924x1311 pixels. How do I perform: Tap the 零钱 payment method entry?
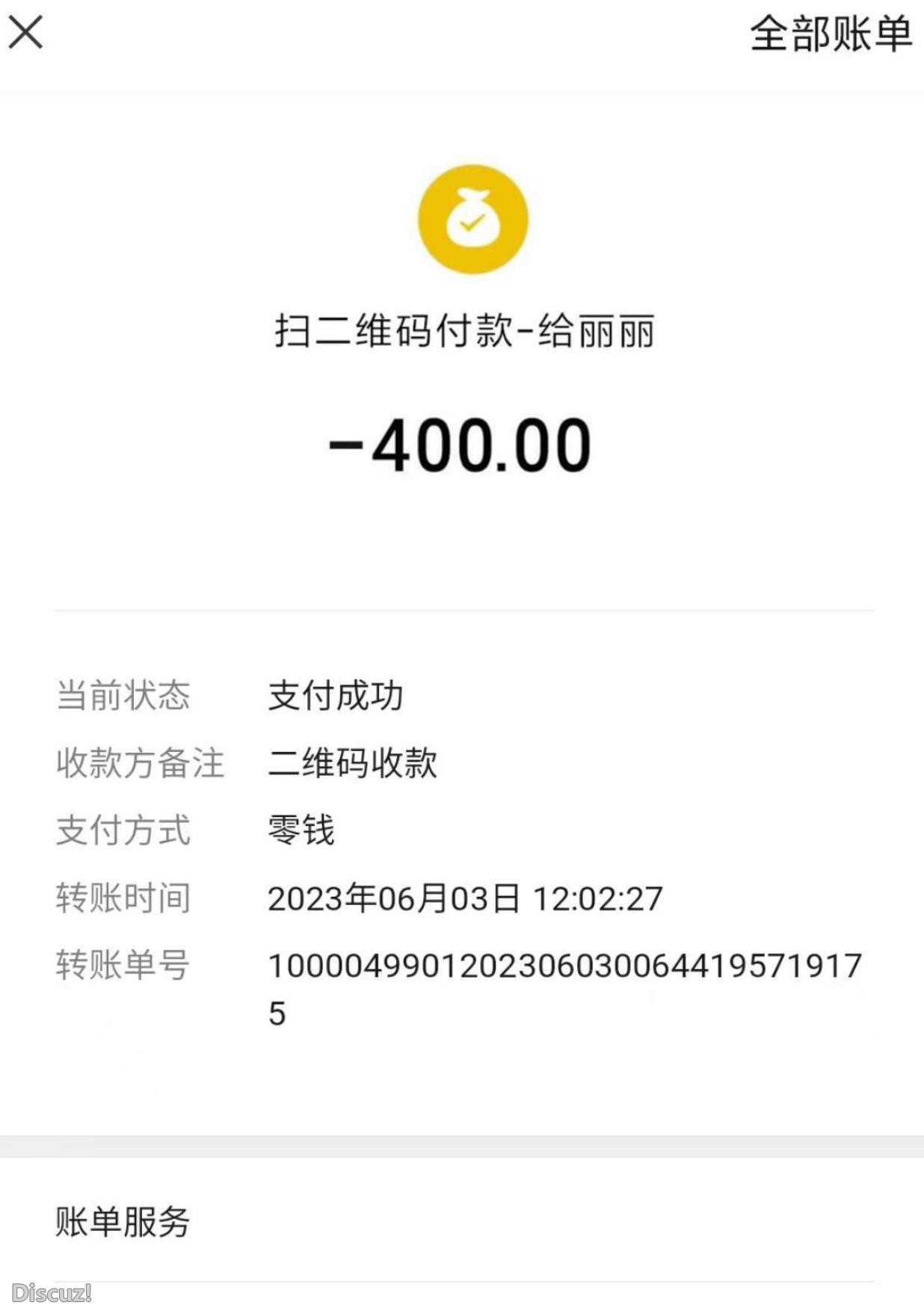pyautogui.click(x=302, y=830)
